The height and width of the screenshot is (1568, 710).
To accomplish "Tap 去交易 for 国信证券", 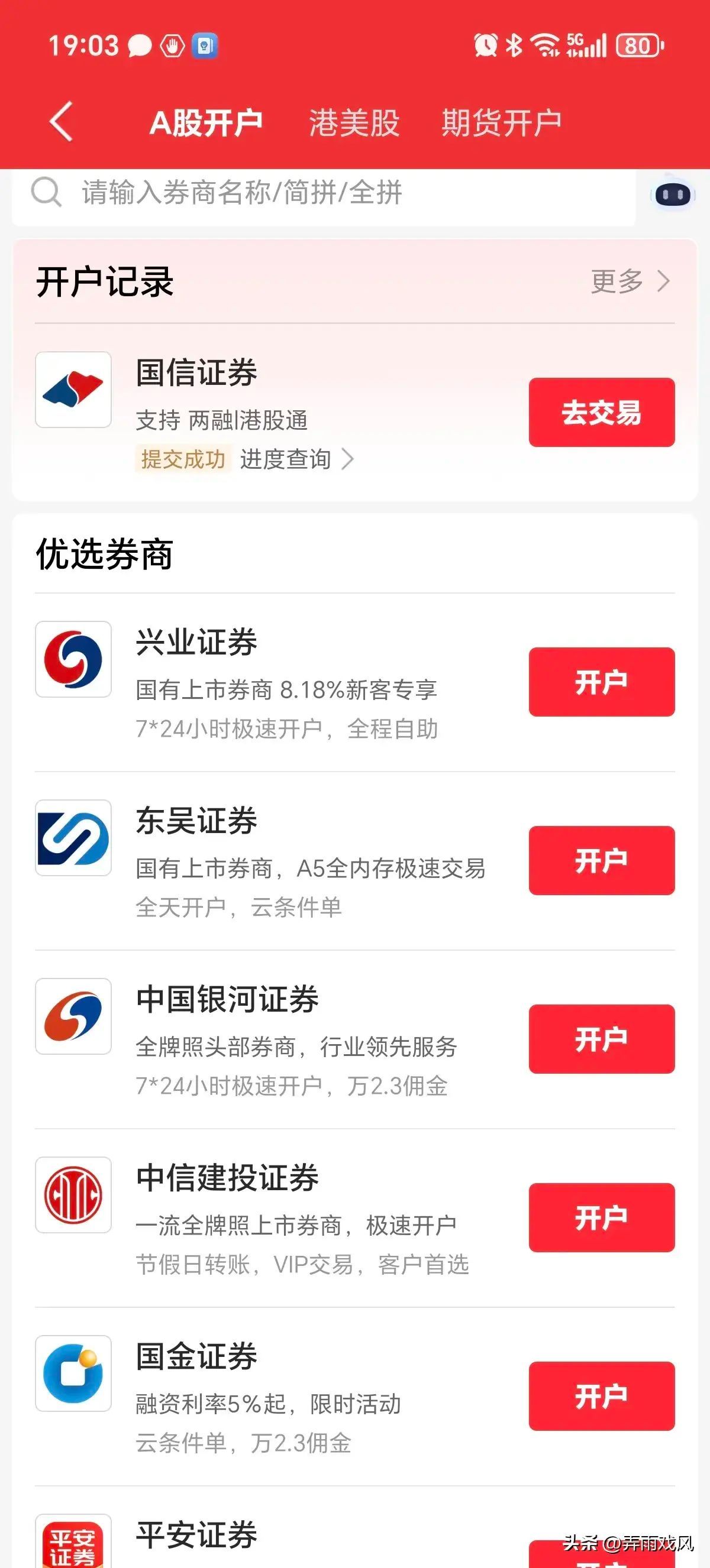I will coord(601,412).
